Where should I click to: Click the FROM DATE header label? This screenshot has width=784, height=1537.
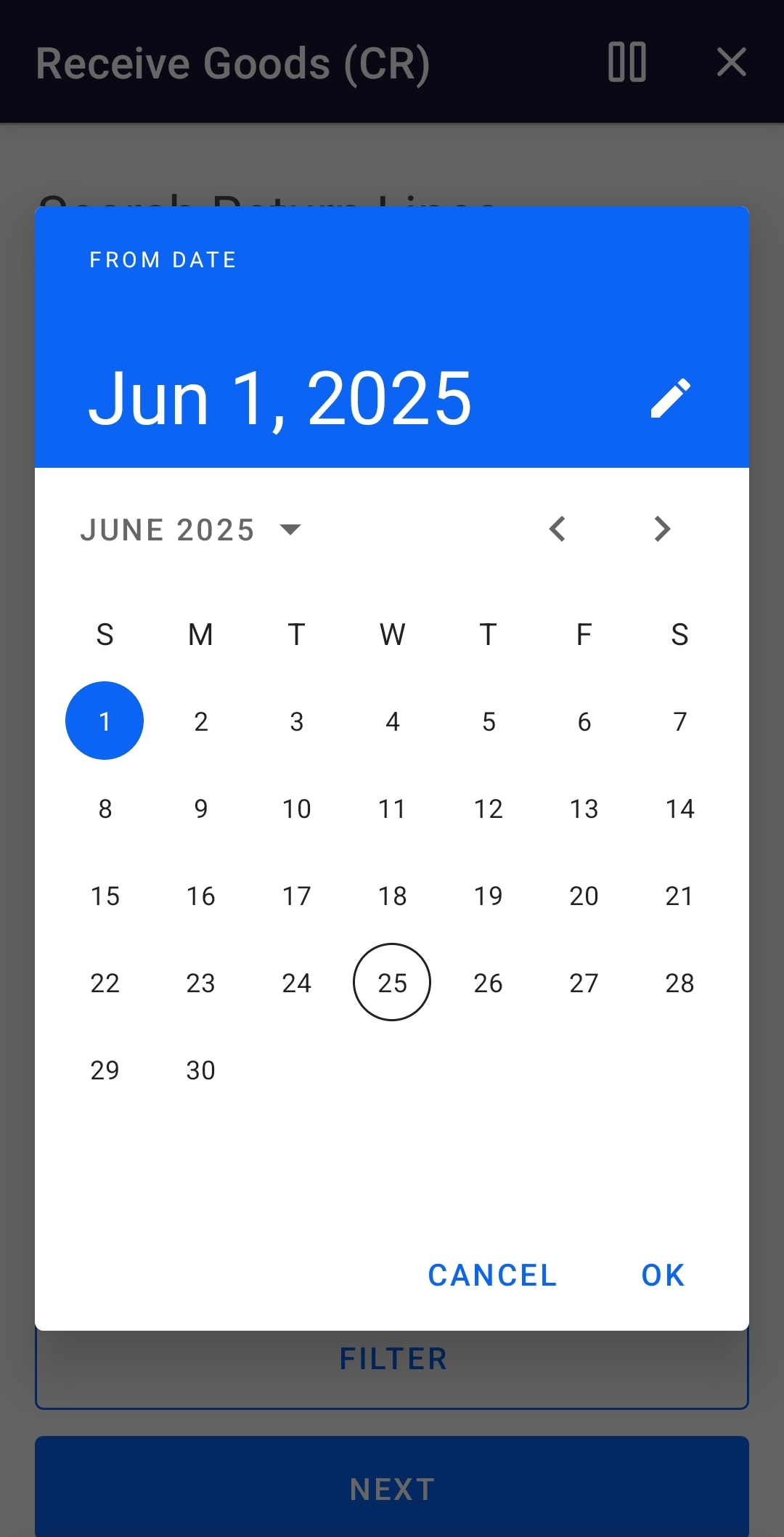(162, 259)
